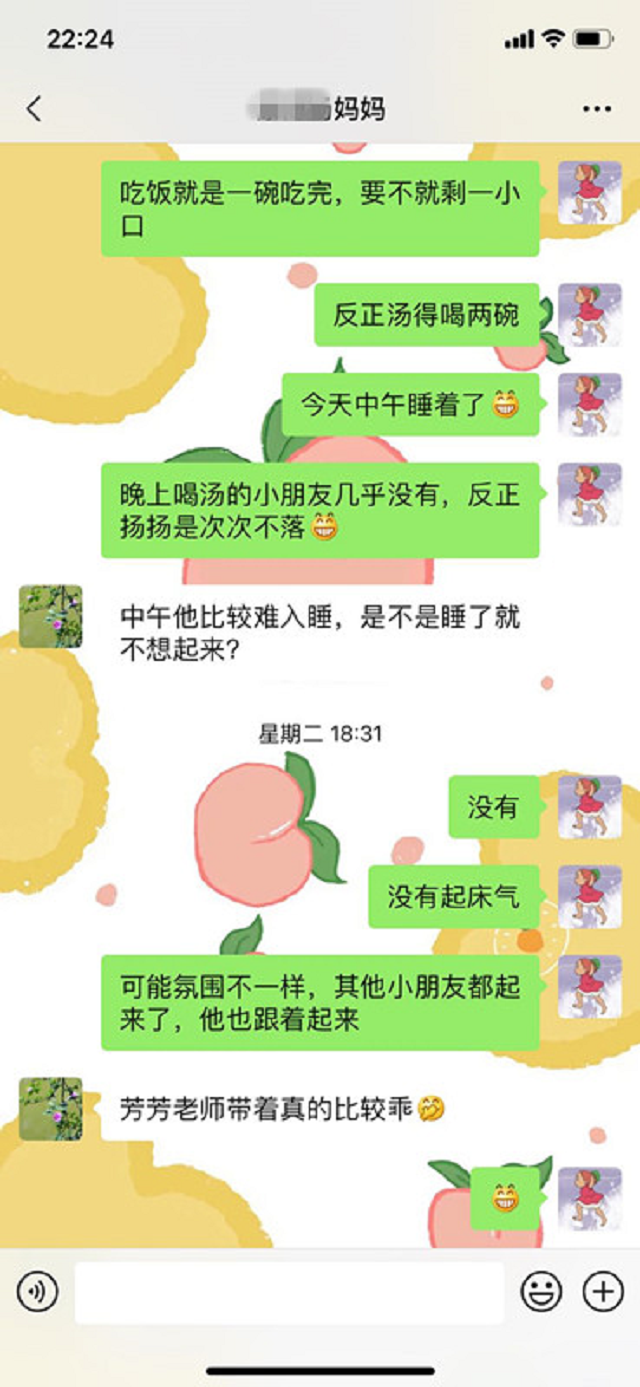Tap contact avatar next to 中午他比较难入睡
This screenshot has width=640, height=1387.
[51, 616]
